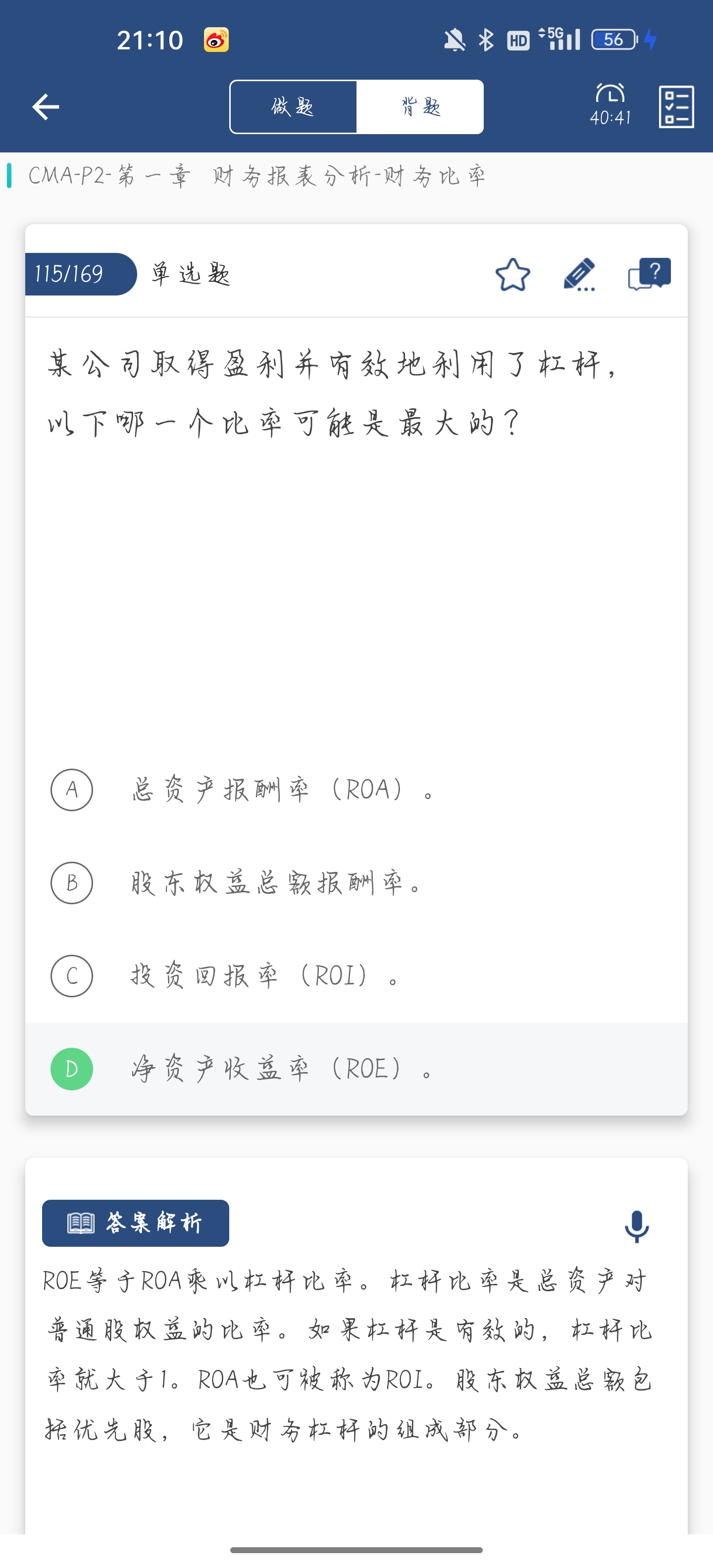The height and width of the screenshot is (1568, 713).
Task: Select option A 总资产报酬率 (ROA)
Action: click(x=356, y=790)
